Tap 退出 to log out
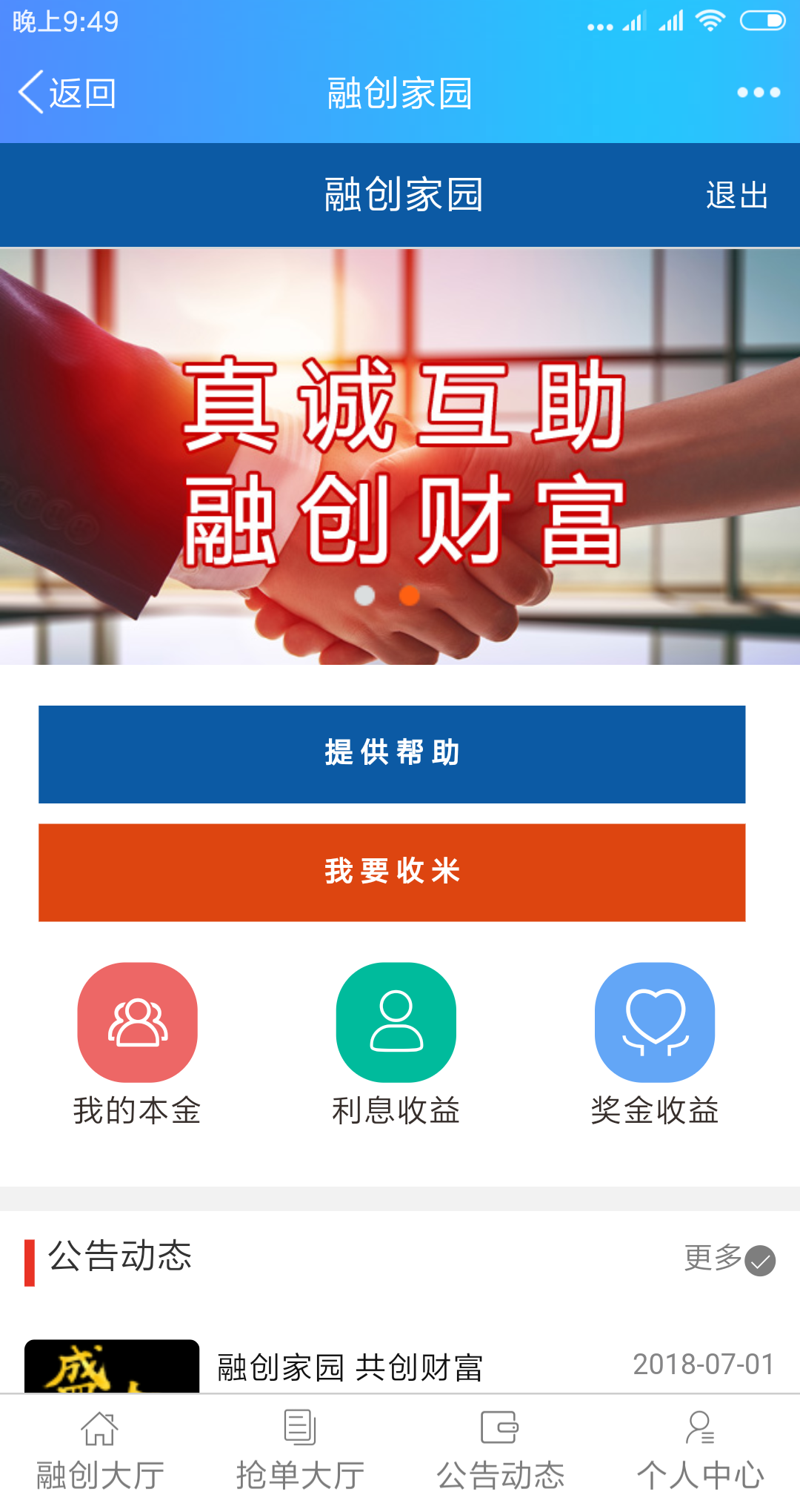Image resolution: width=800 pixels, height=1512 pixels. pos(736,196)
